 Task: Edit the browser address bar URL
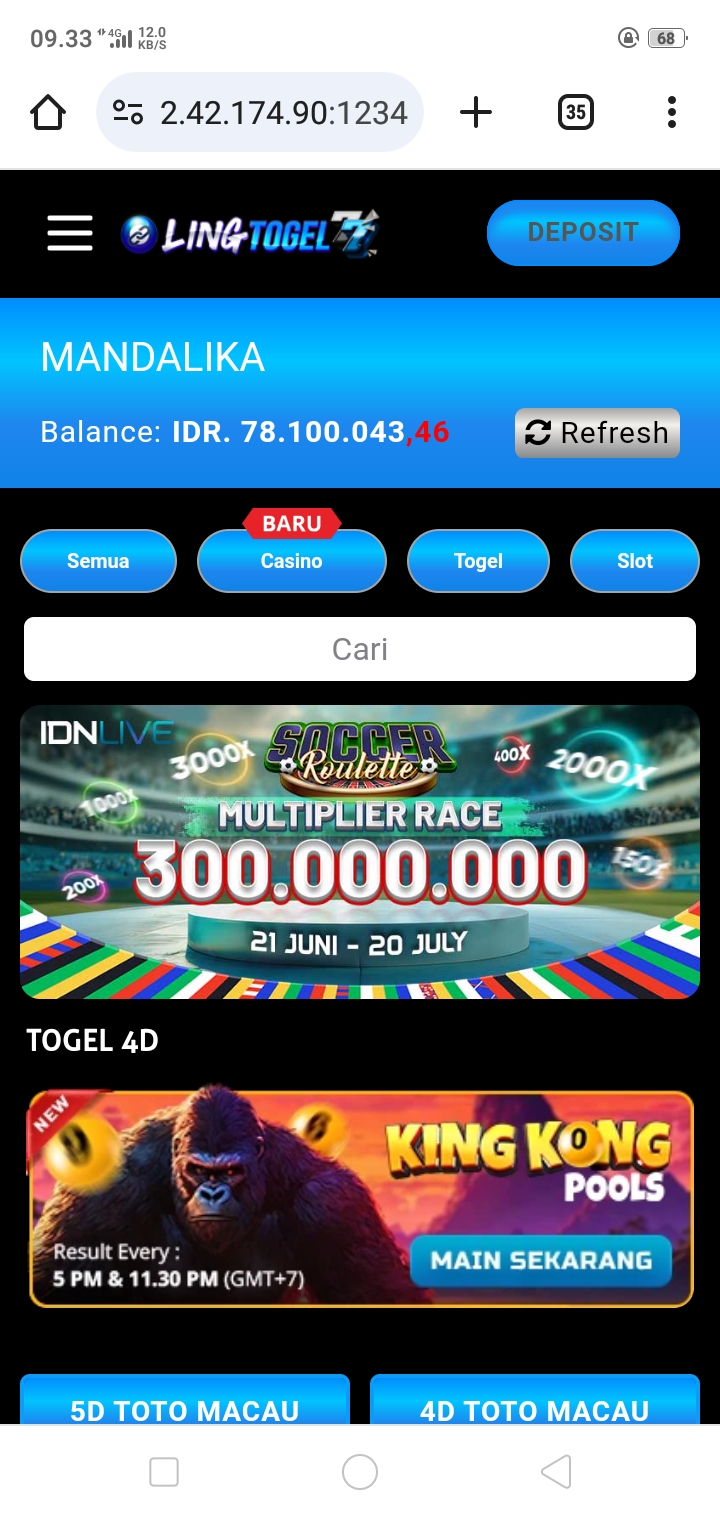click(x=283, y=113)
